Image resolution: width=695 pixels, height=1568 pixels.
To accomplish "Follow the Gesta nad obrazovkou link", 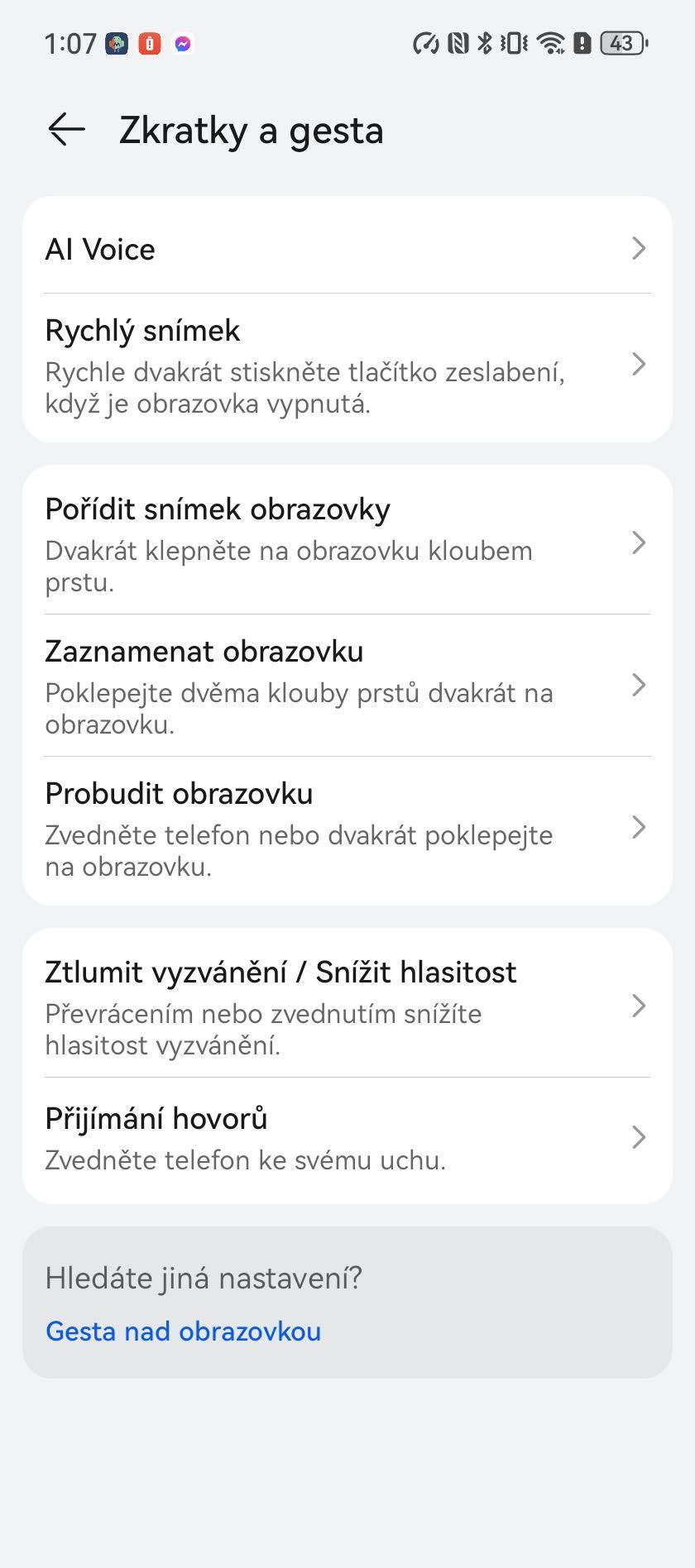I will click(183, 1331).
